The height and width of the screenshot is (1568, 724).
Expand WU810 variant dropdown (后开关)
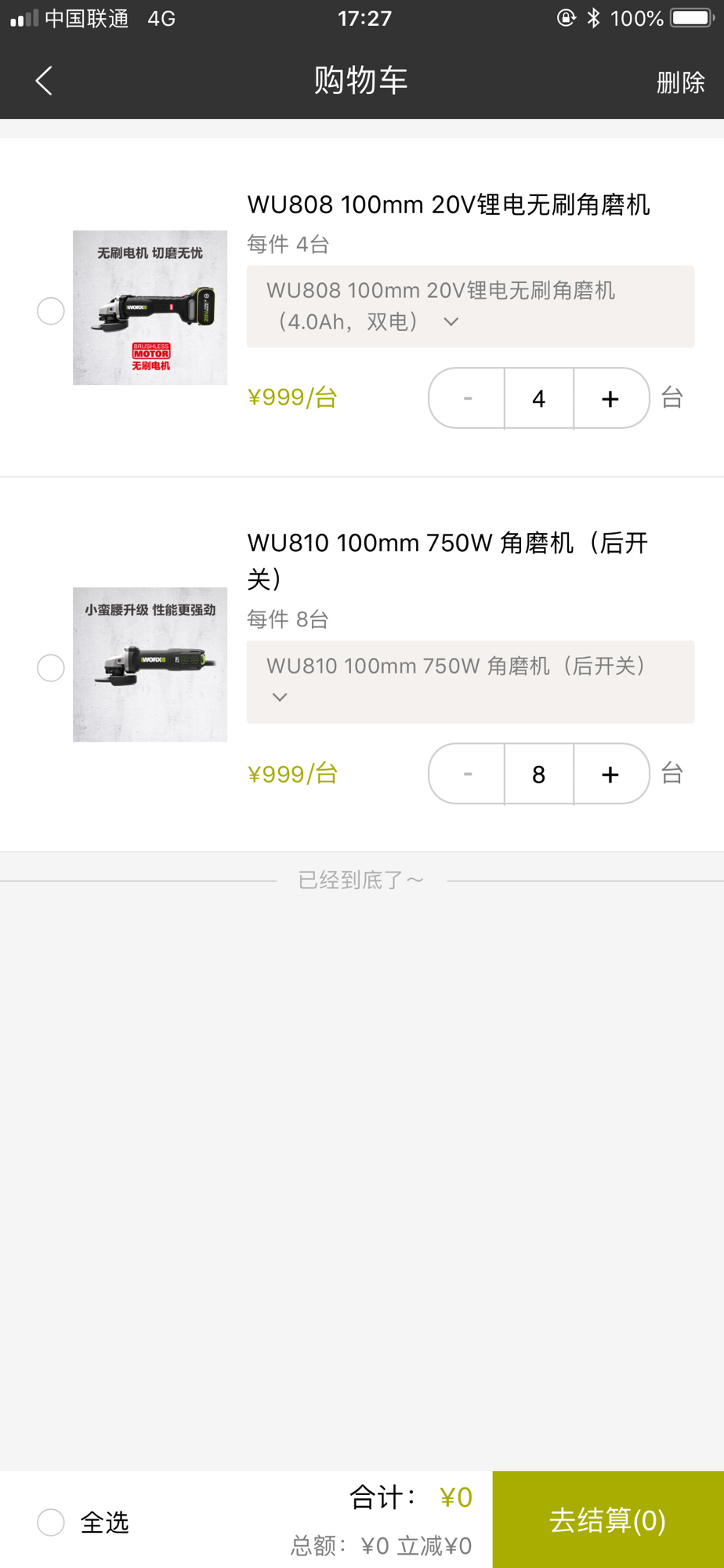tap(470, 681)
